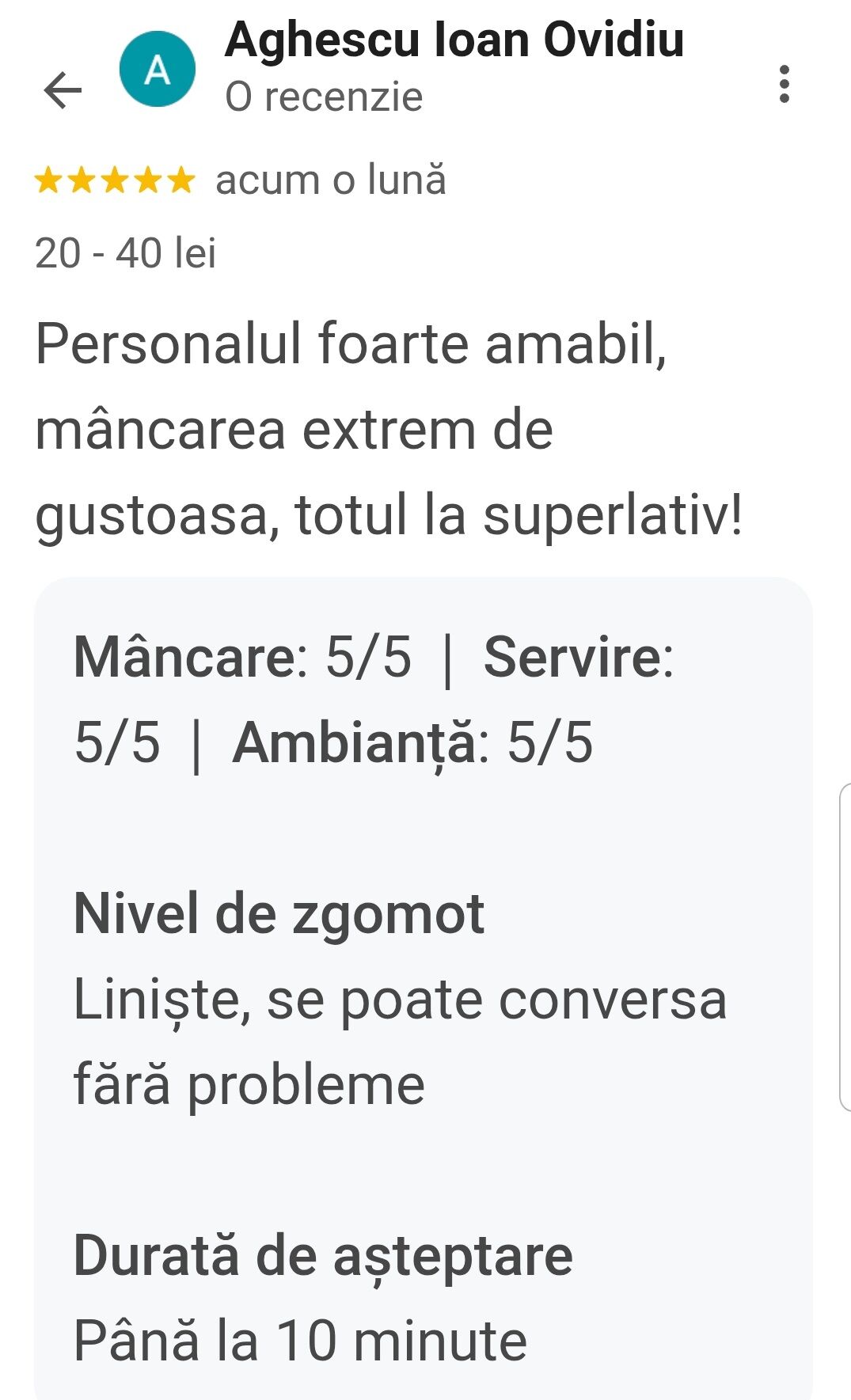The image size is (851, 1400).
Task: View the profile of Aghescu Ioan Ovidiu
Action: click(x=454, y=40)
